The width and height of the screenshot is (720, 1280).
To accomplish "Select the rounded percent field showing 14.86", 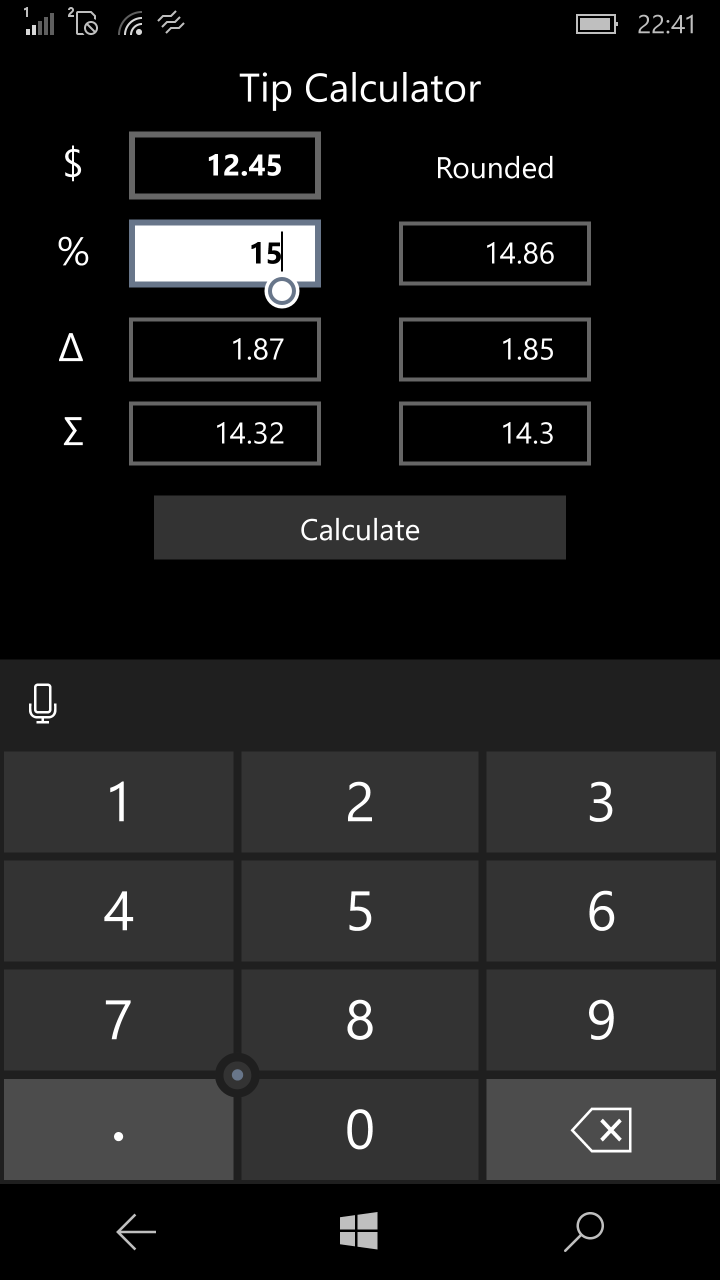I will point(495,253).
